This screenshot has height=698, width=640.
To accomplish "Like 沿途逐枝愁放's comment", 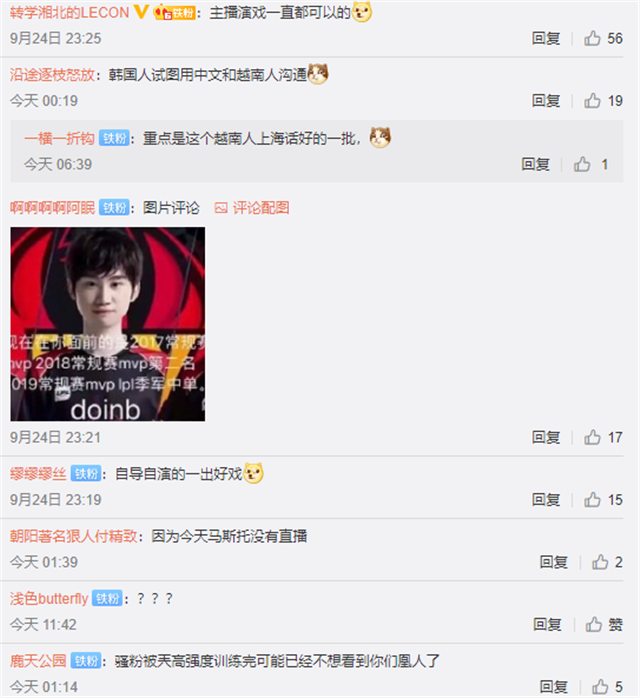I will pos(603,101).
